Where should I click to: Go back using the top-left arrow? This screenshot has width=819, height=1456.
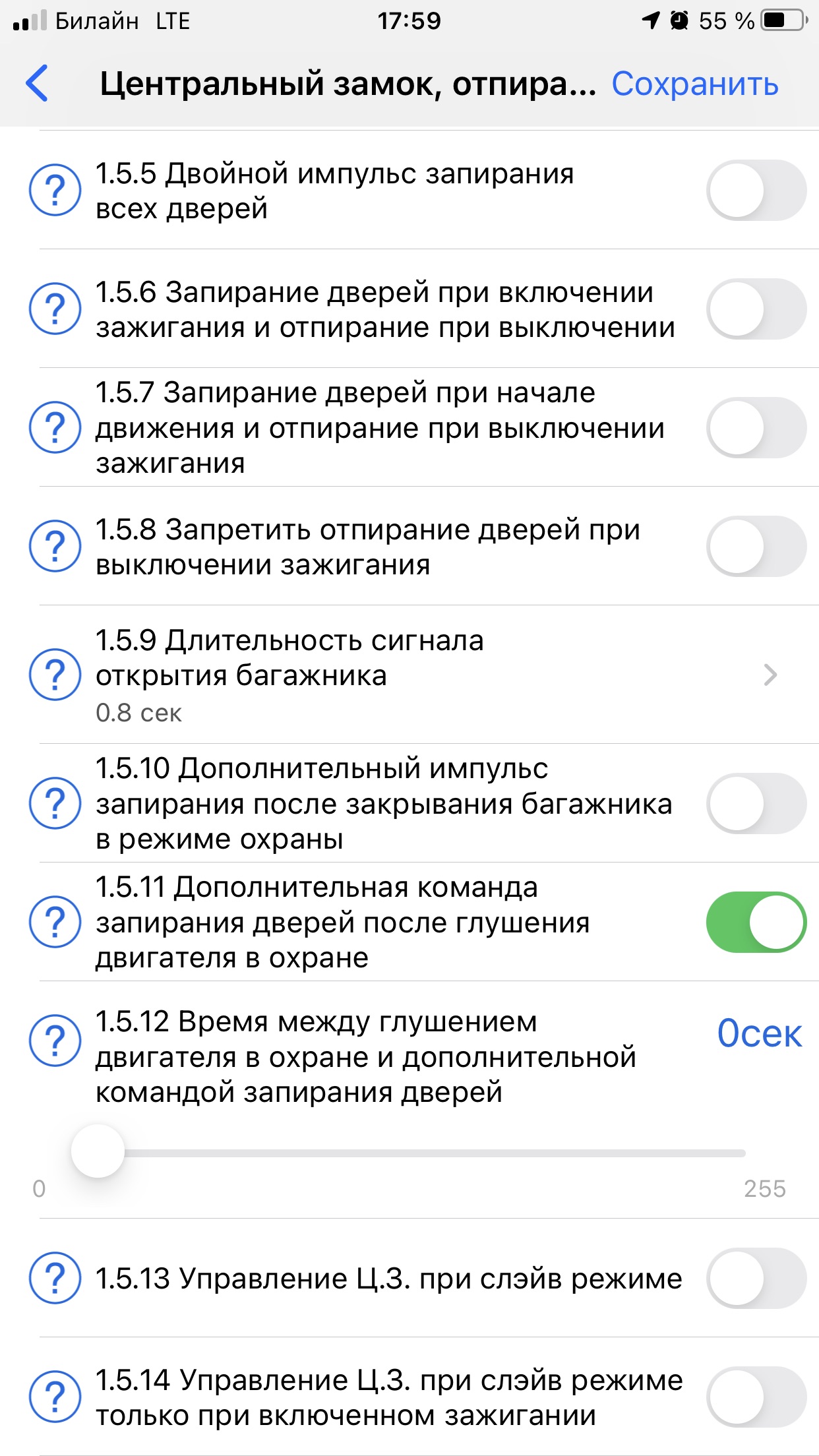click(38, 84)
